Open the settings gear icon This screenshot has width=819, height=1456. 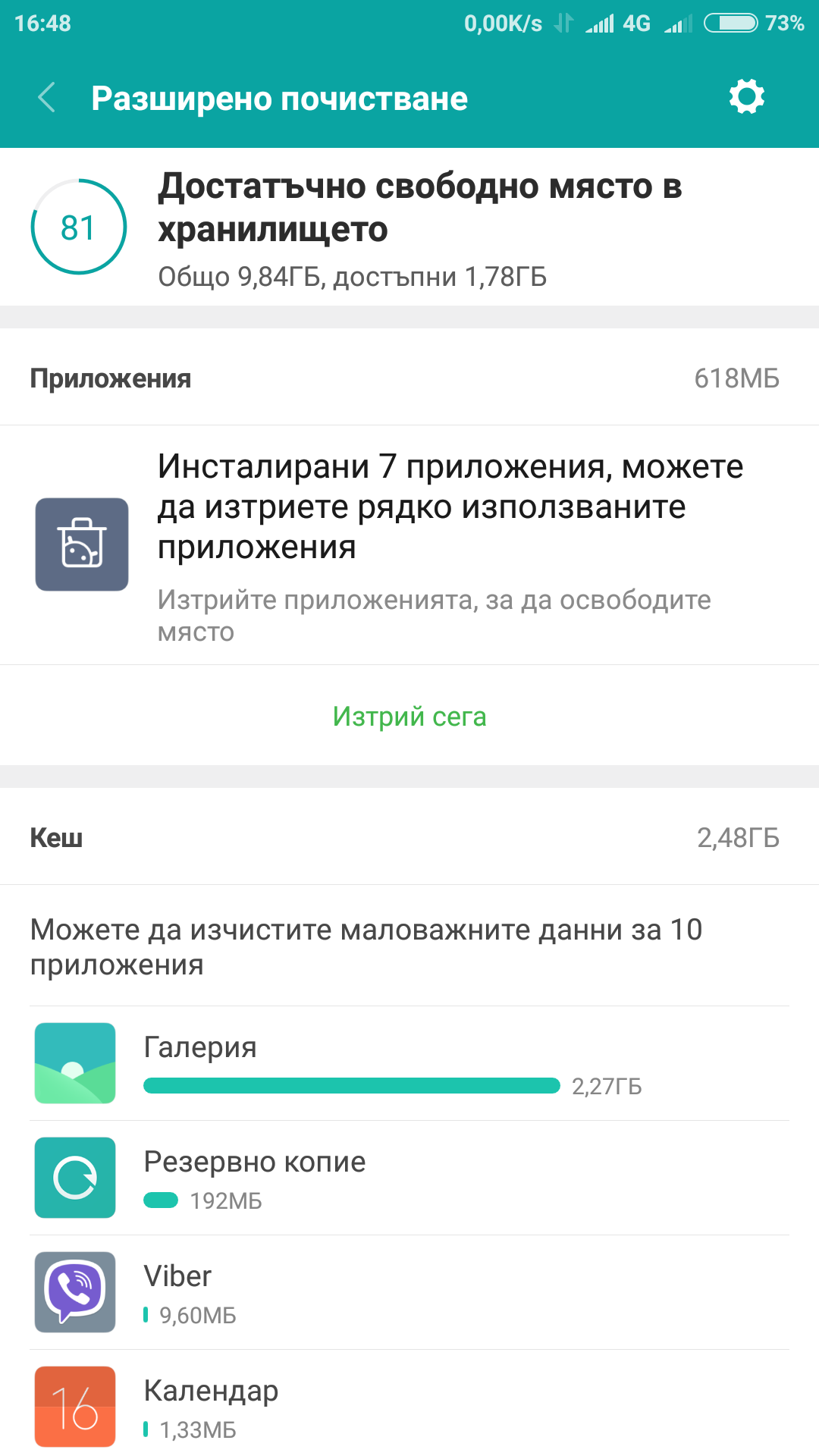coord(746,97)
